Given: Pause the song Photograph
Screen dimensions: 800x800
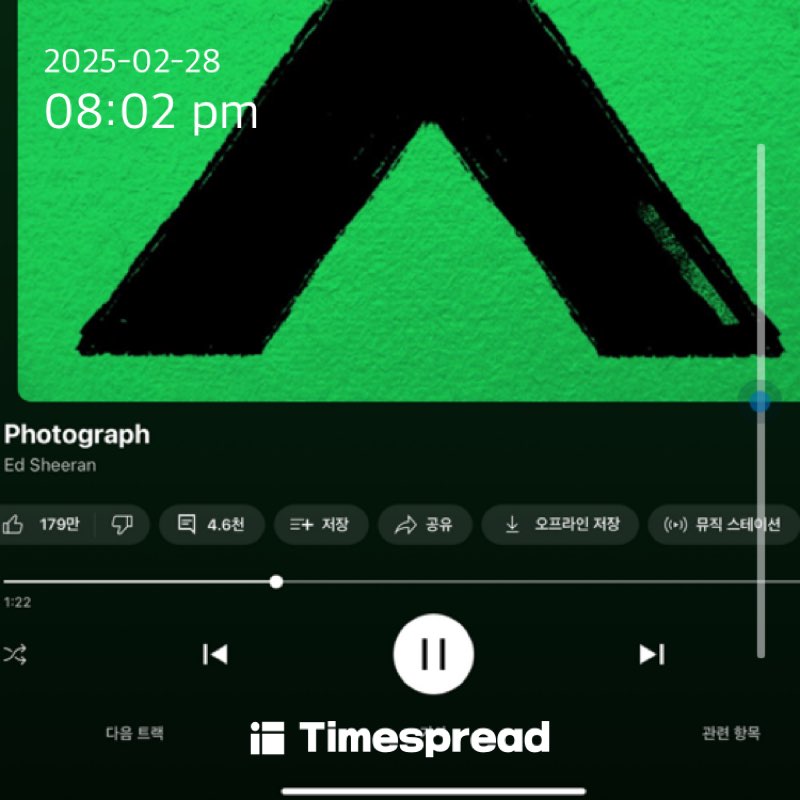Looking at the screenshot, I should click(x=433, y=654).
